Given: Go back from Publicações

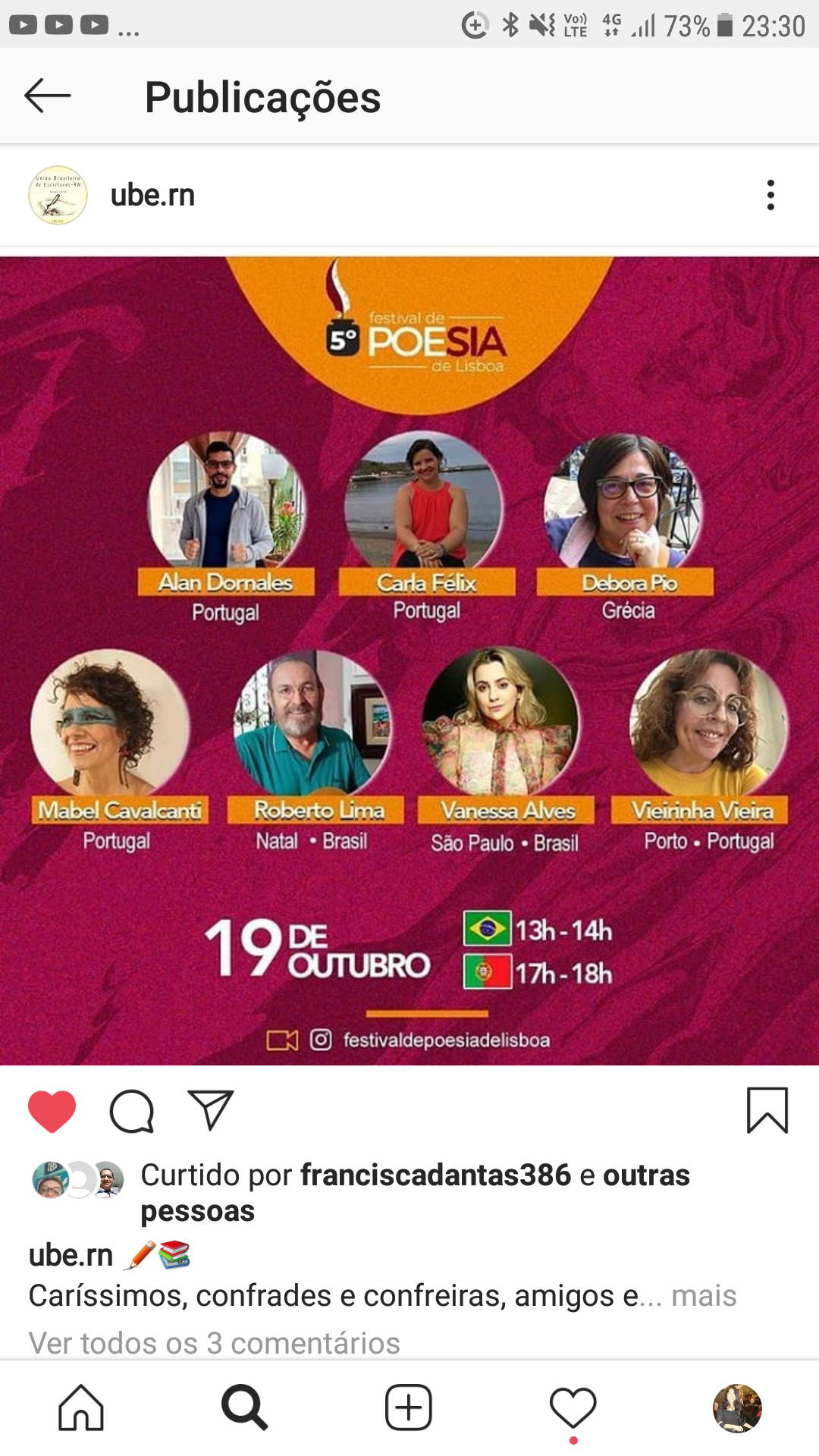Looking at the screenshot, I should click(x=47, y=96).
